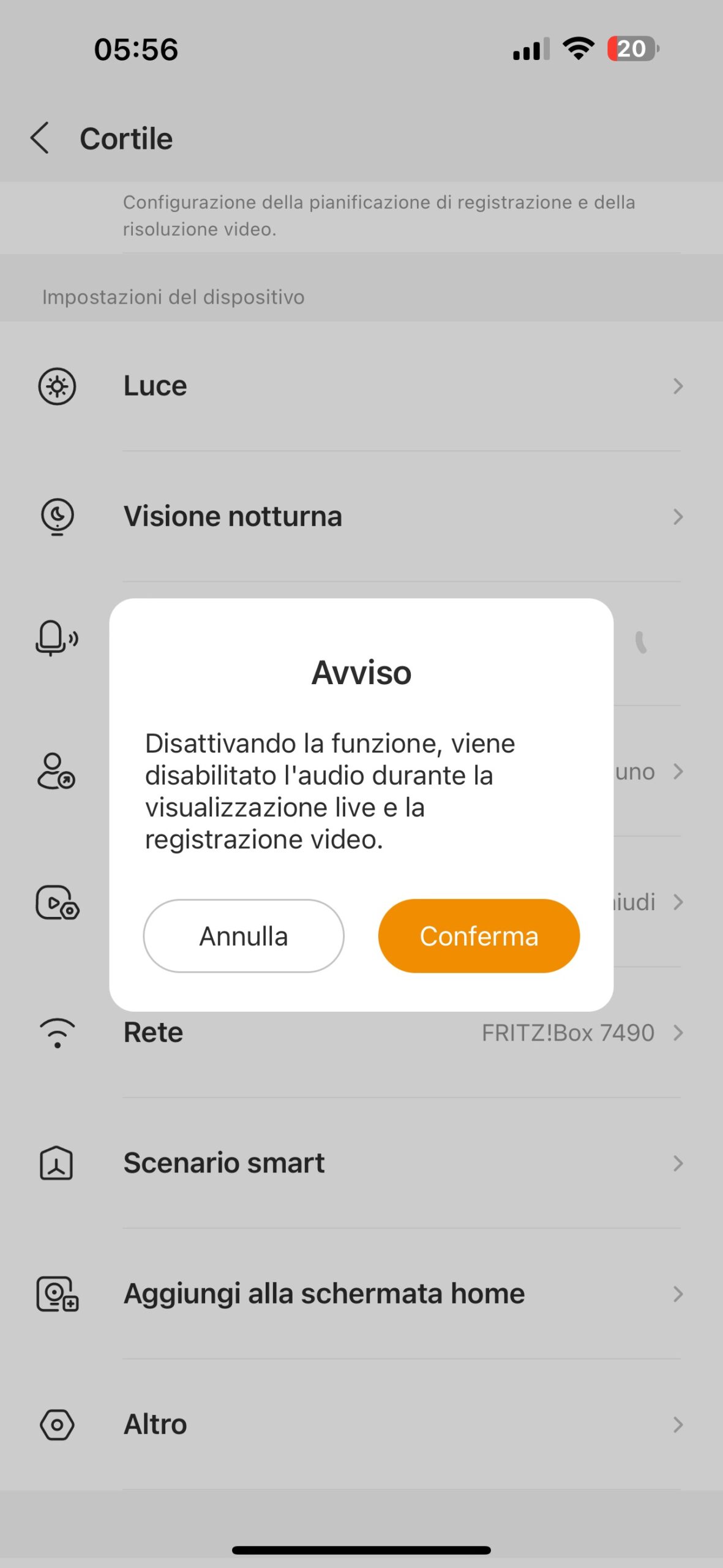
Task: Confirm disabling audio with Conferma
Action: point(478,936)
